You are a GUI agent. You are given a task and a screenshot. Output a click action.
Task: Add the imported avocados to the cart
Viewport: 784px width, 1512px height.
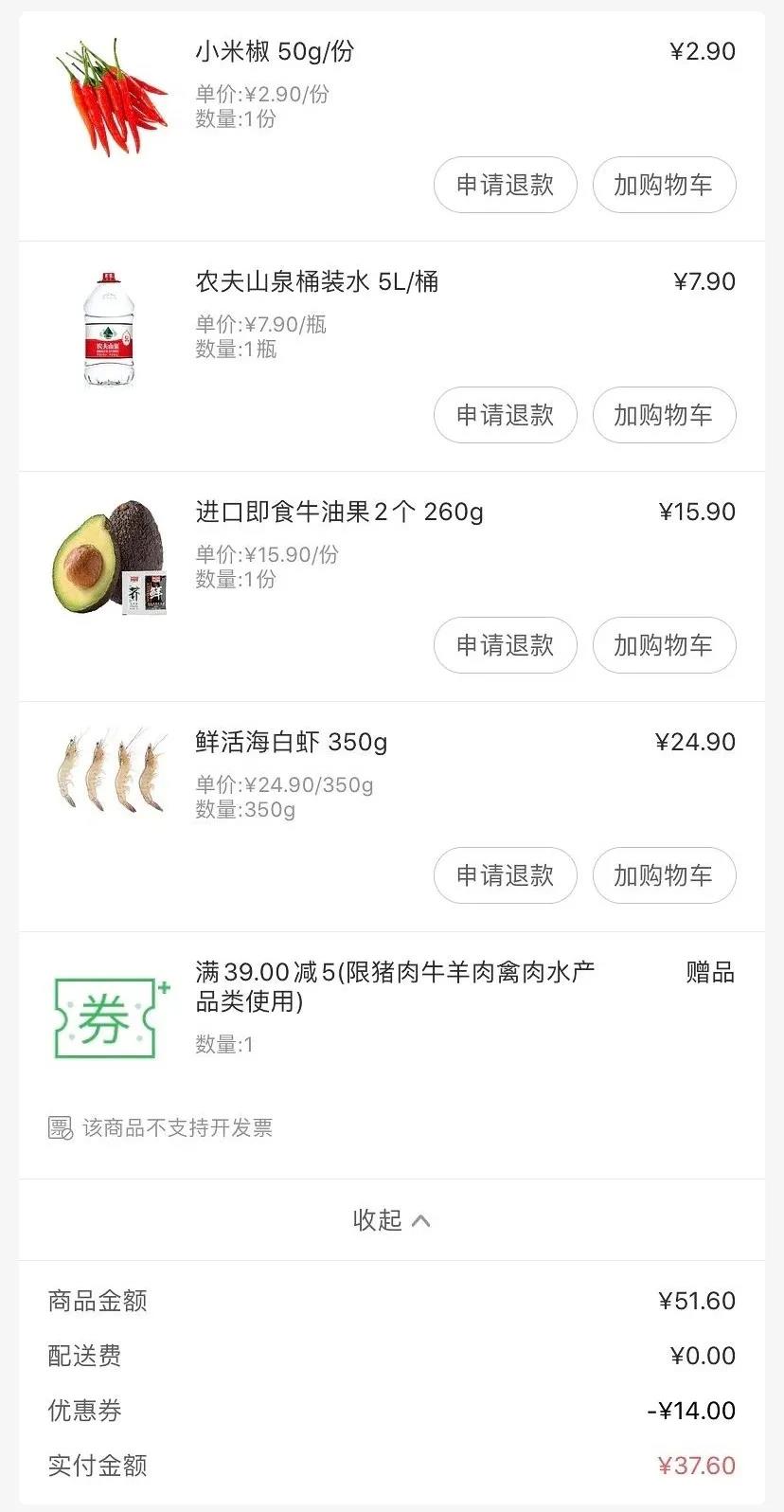[664, 645]
